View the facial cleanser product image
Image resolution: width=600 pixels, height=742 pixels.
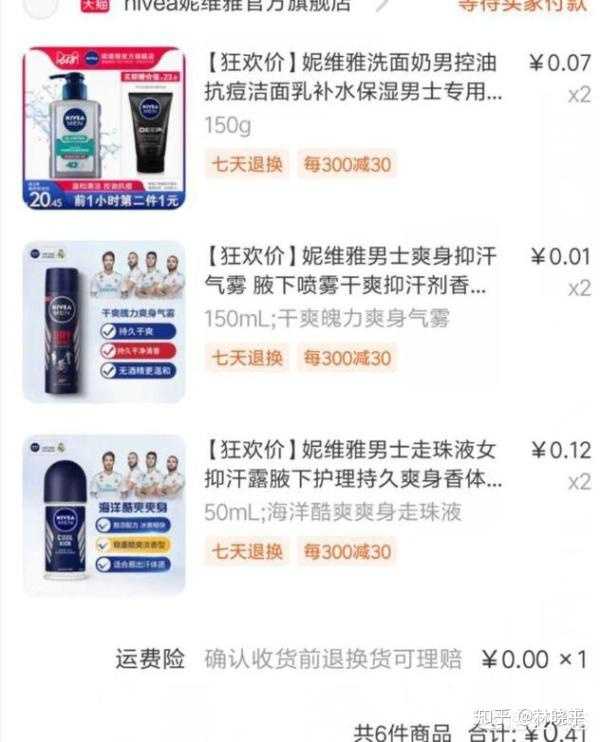104,127
